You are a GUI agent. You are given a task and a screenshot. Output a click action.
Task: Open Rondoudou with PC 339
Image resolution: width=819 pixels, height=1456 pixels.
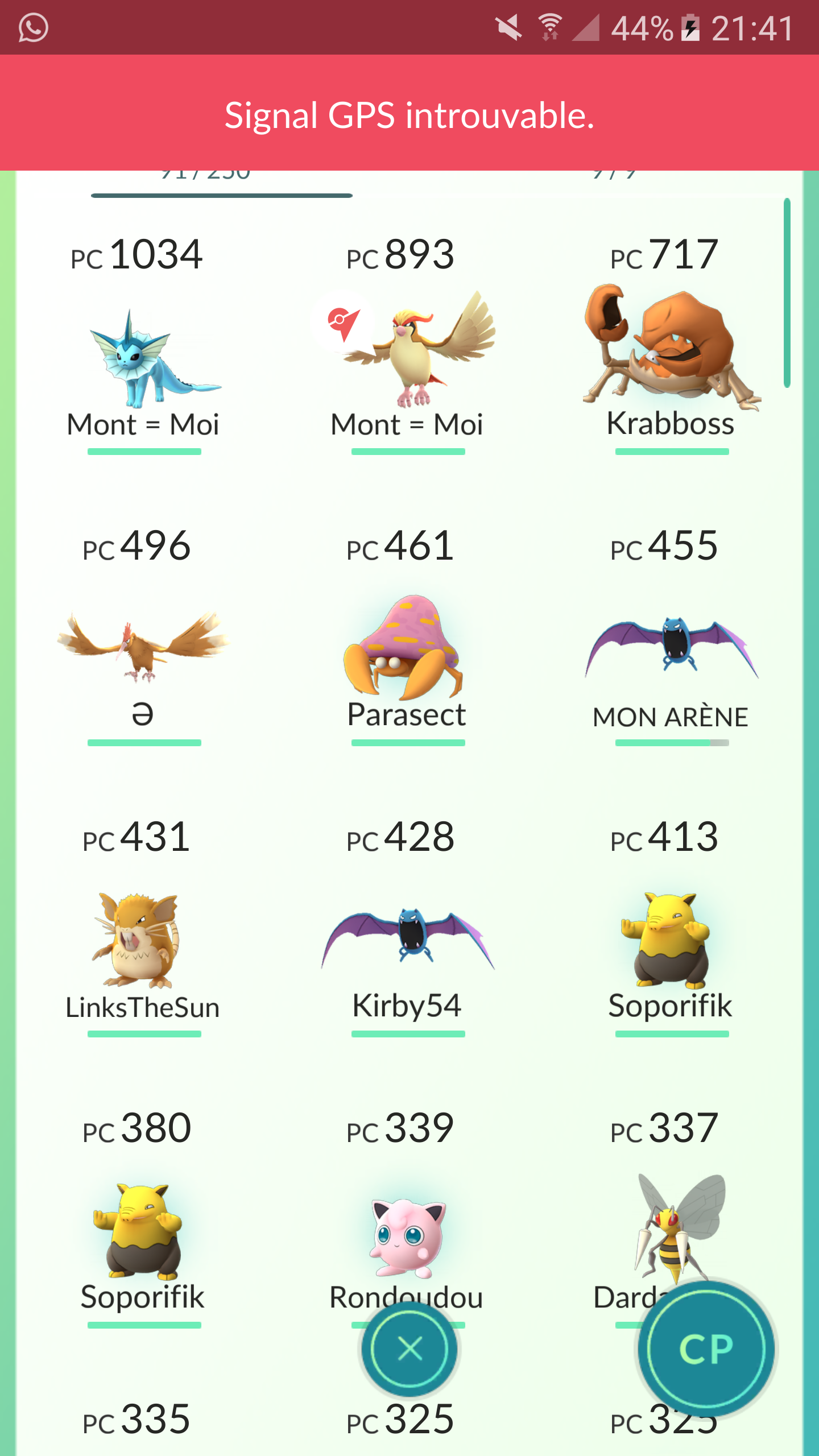408,1237
